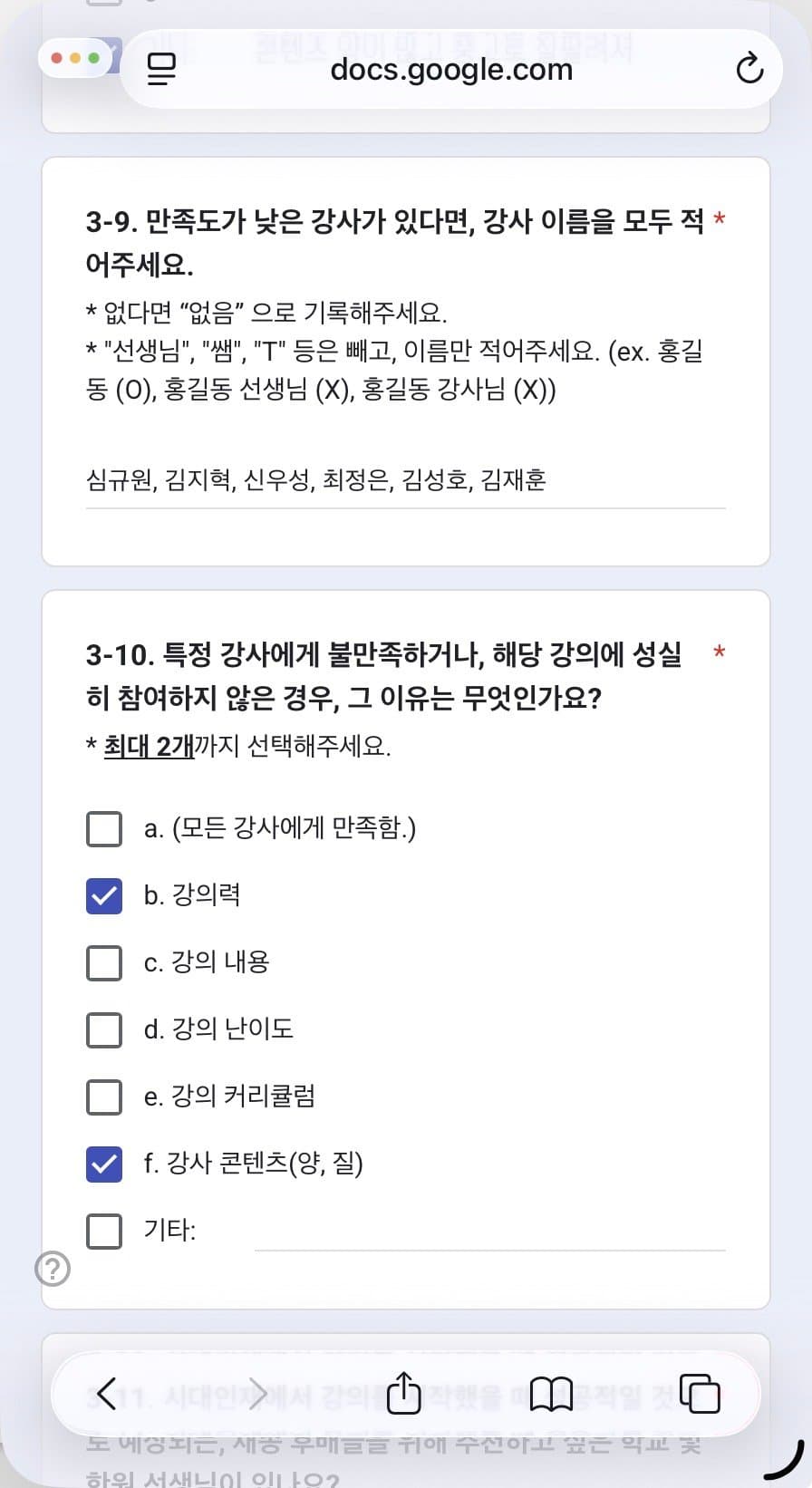The image size is (812, 1488).
Task: Tap the docs.google.com address bar
Action: coord(451,69)
